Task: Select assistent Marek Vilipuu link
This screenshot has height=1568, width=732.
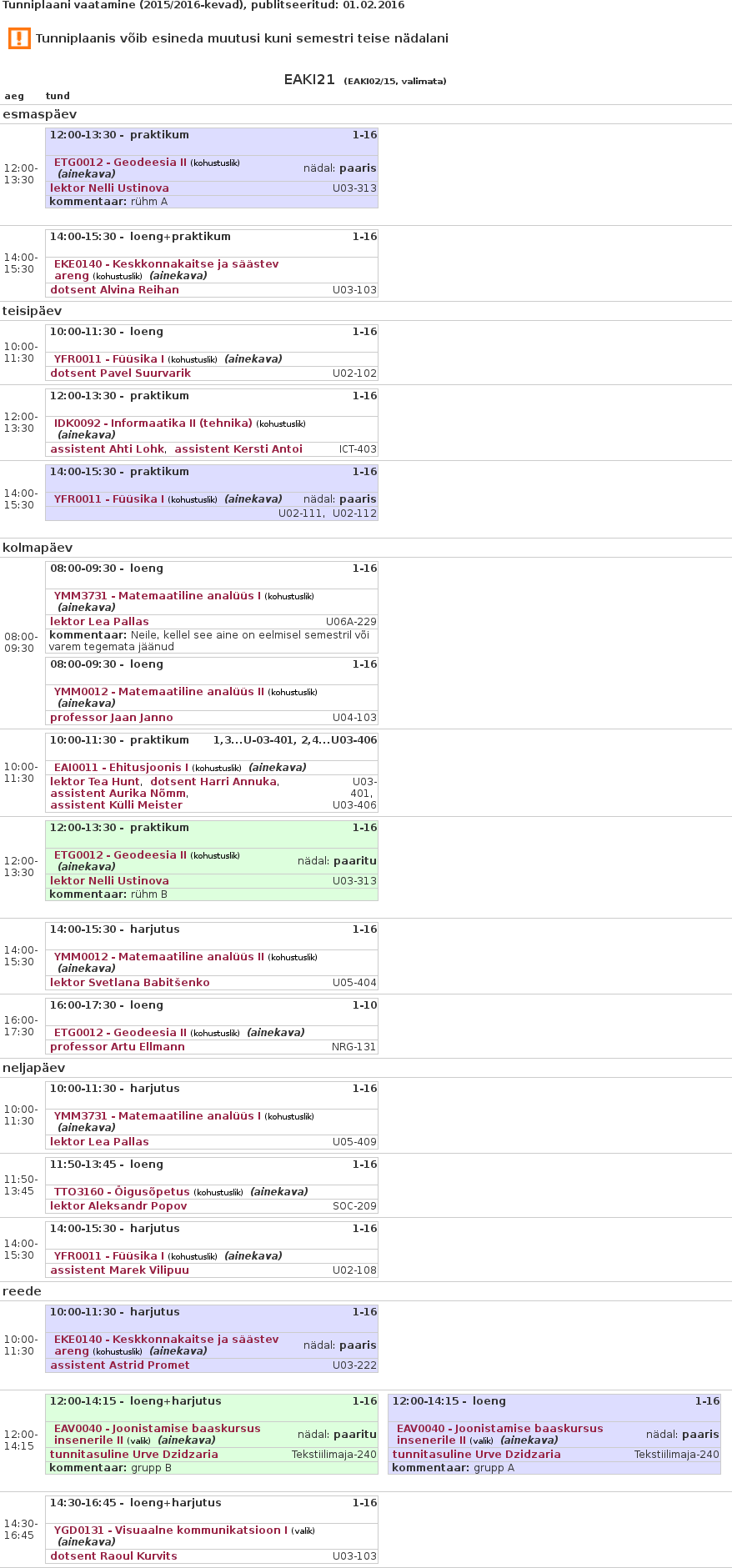Action: pos(119,1270)
